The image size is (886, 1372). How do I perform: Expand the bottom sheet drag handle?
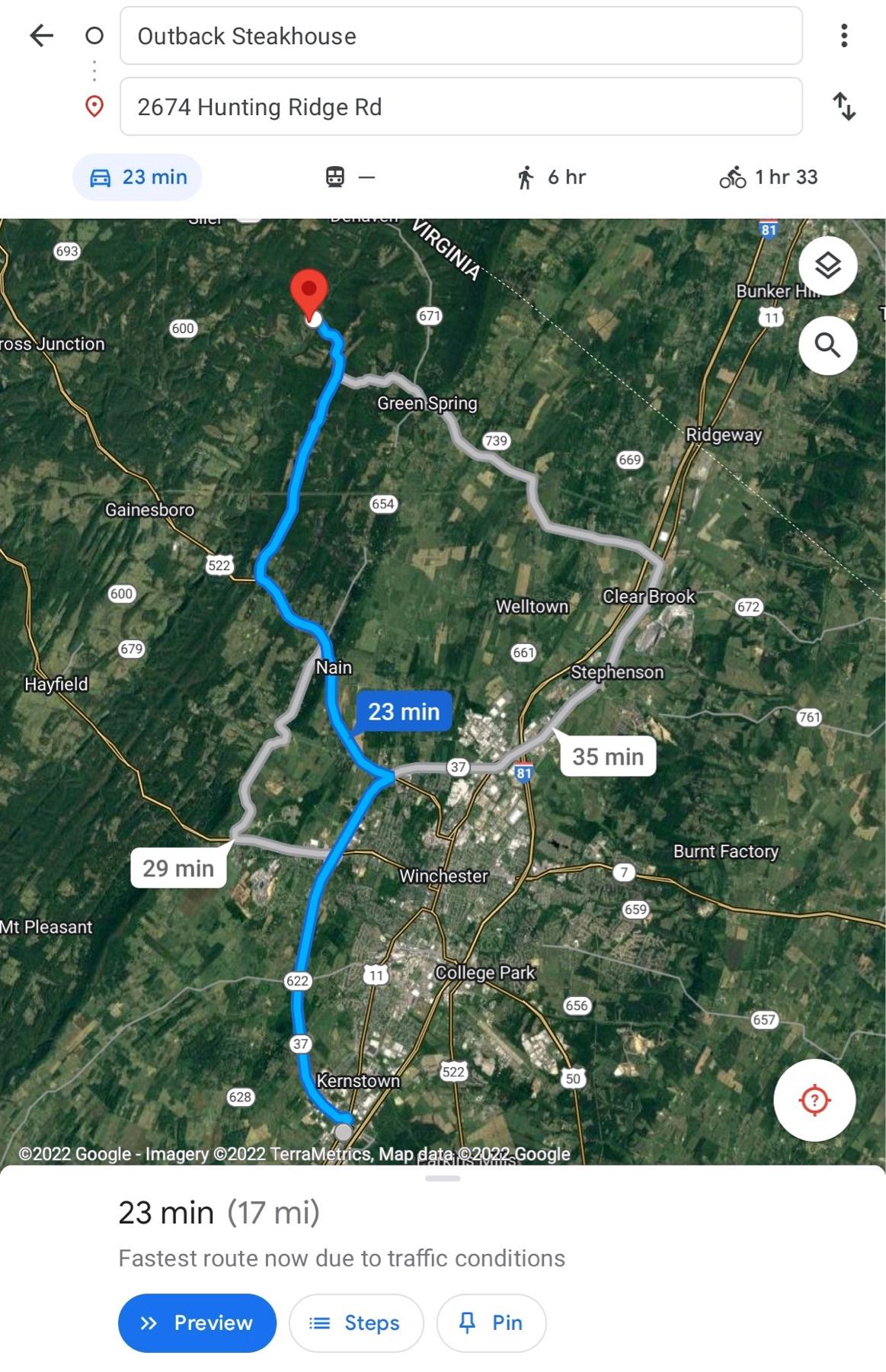coord(443,1178)
